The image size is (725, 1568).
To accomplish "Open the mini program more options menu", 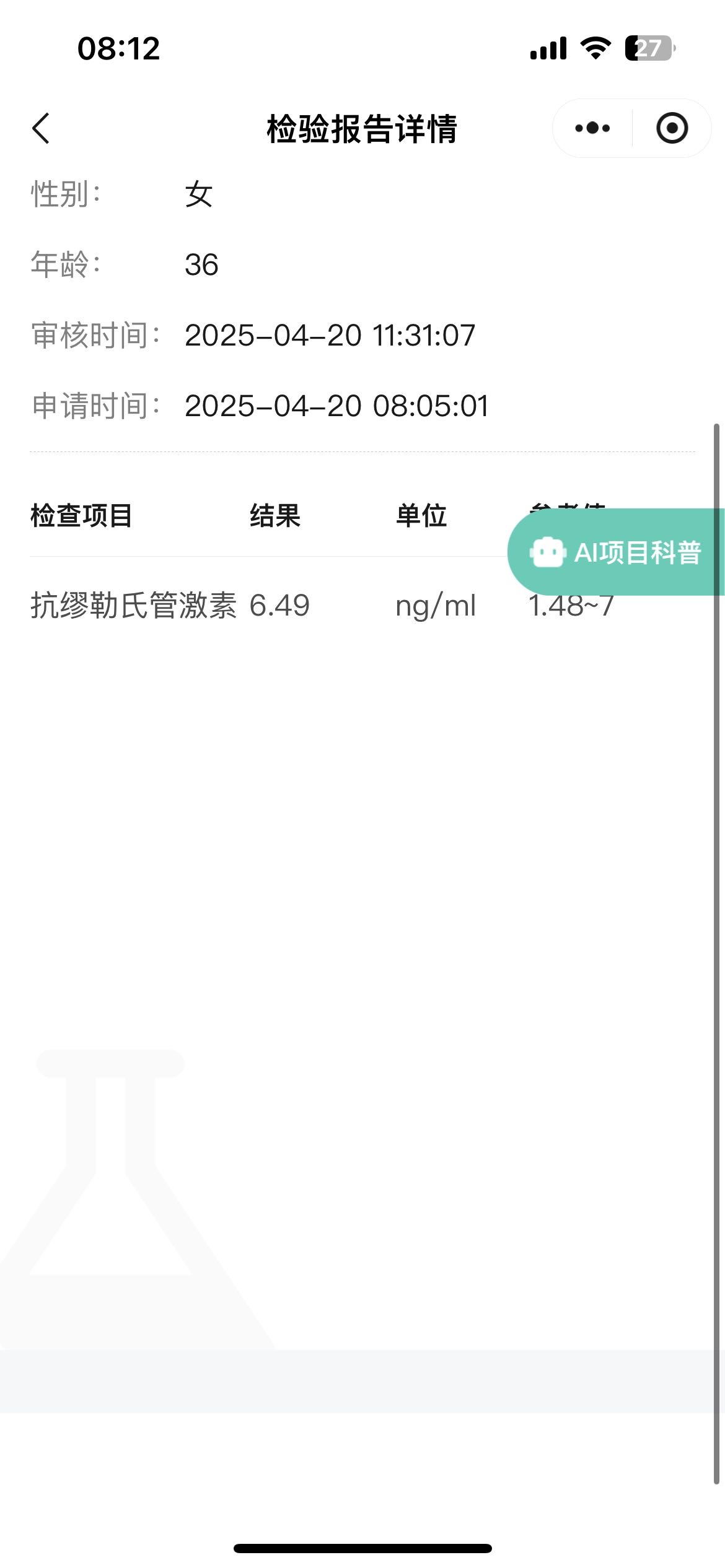I will 592,129.
